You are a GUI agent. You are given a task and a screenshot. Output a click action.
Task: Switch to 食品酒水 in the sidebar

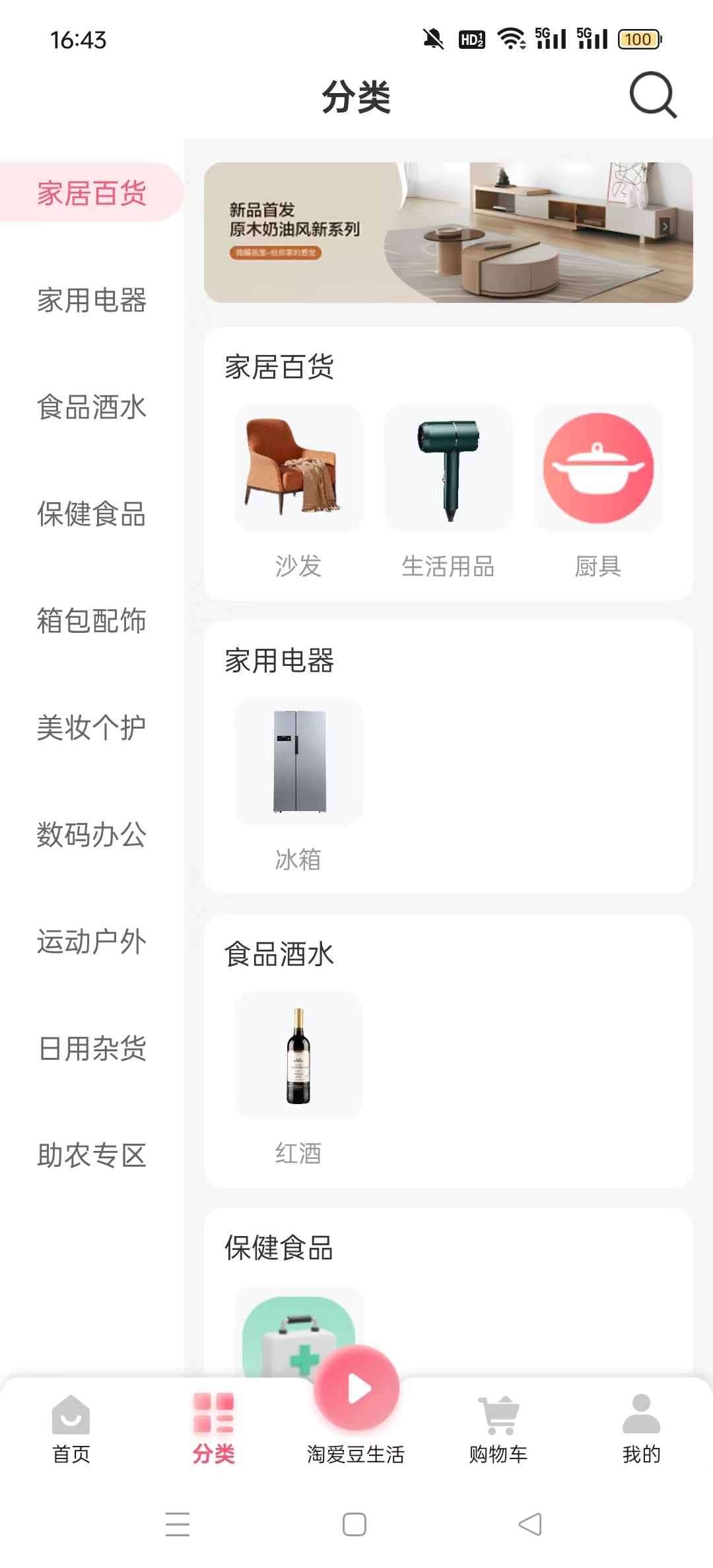tap(92, 407)
